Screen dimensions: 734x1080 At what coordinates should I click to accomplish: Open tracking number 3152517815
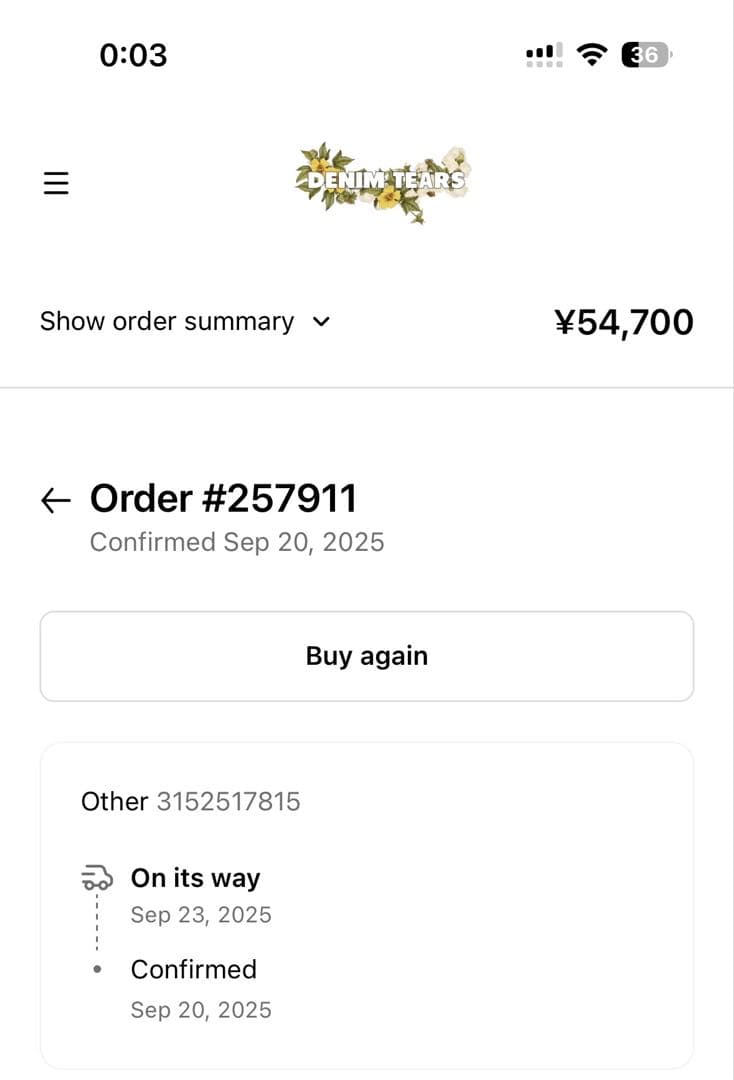point(228,801)
